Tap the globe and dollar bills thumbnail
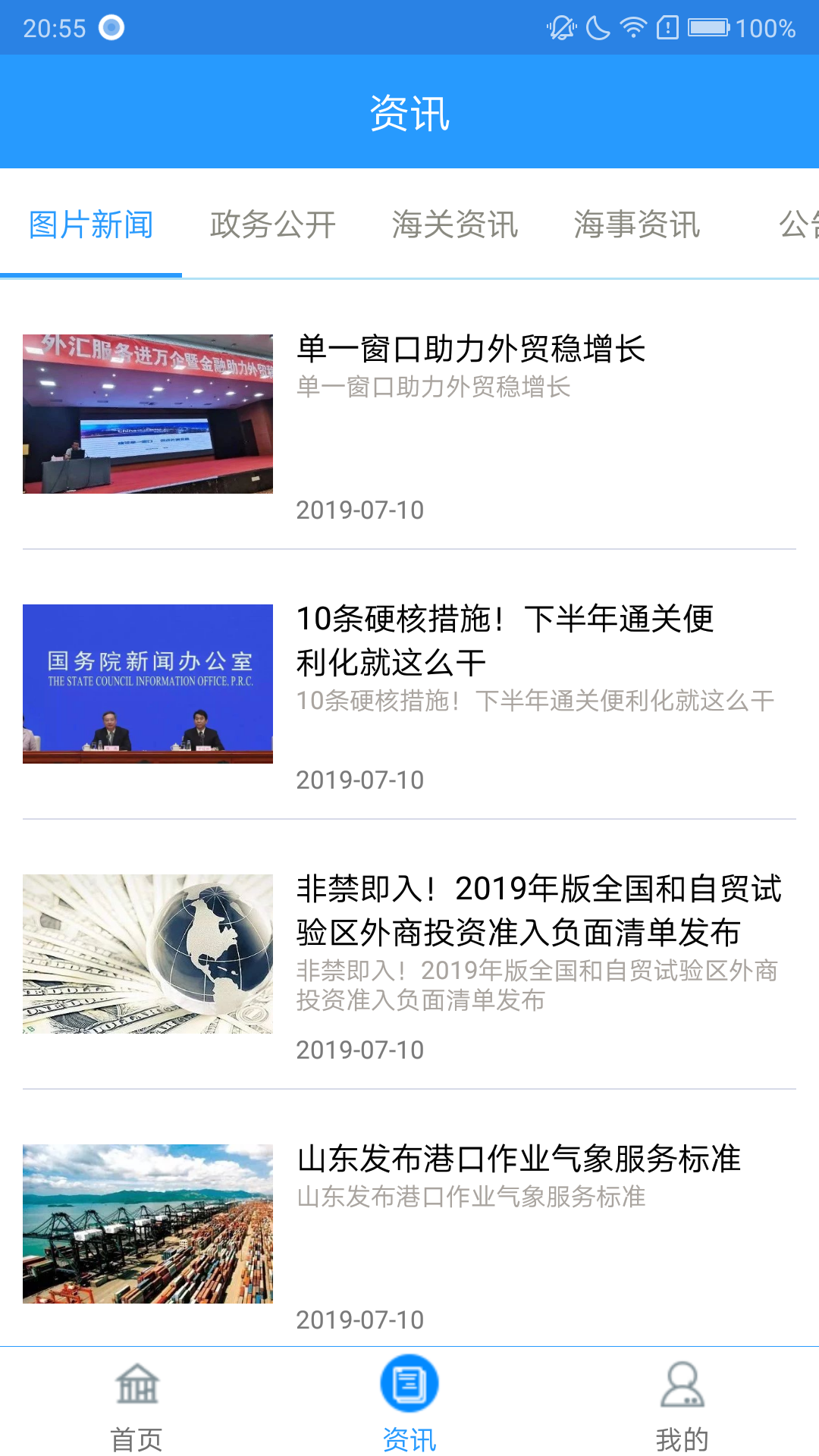Screen dimensions: 819x1456 (149, 954)
